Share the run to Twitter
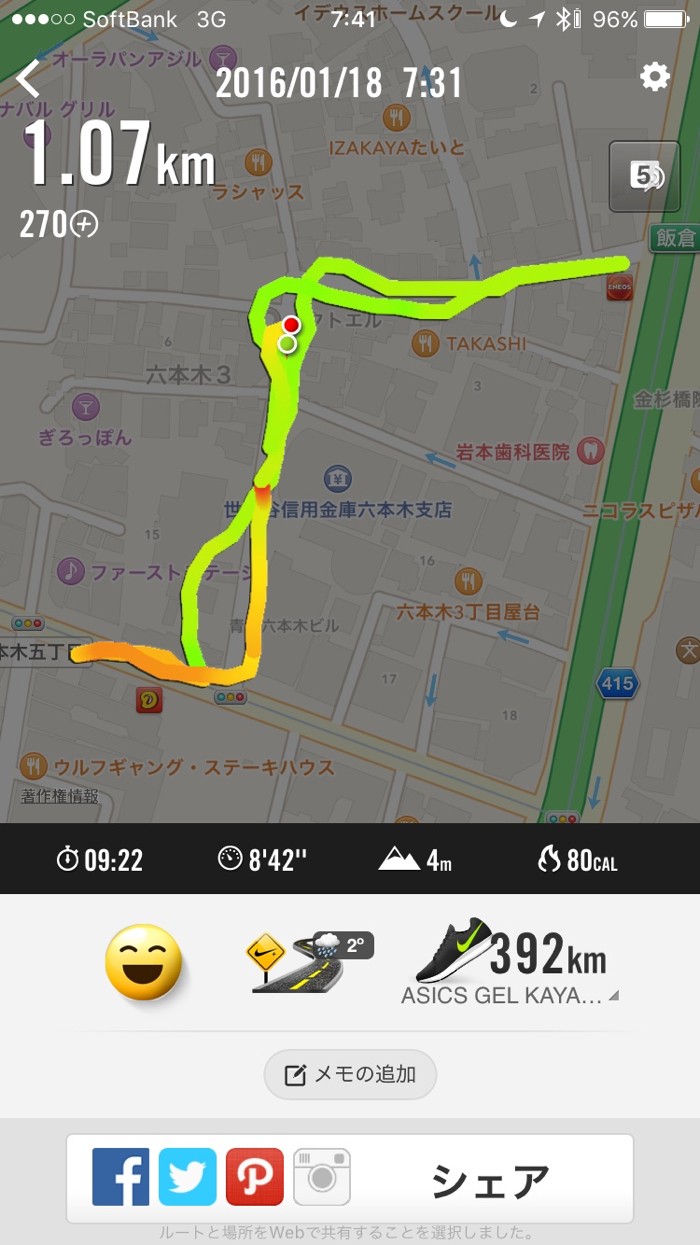The image size is (700, 1245). [x=187, y=1177]
